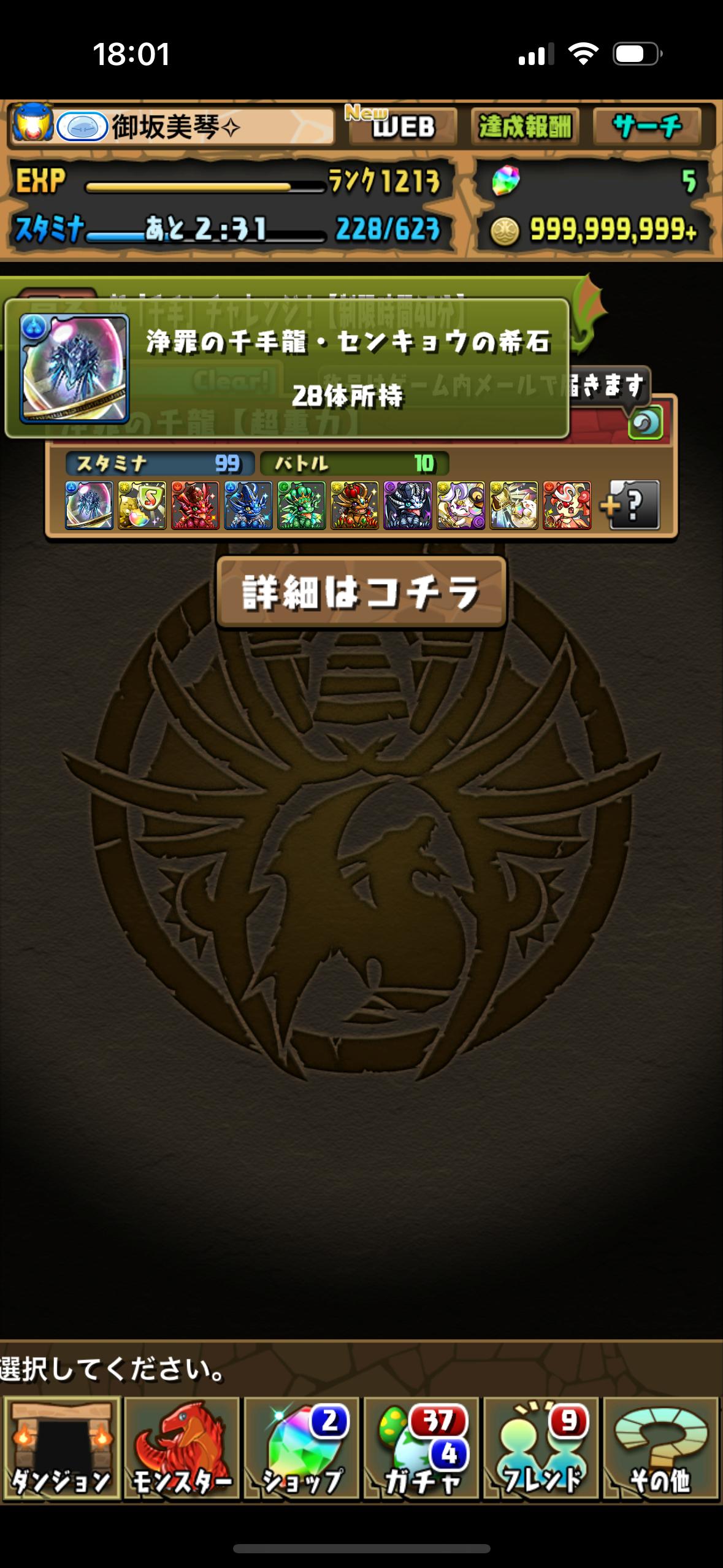
Task: Open the その他 tab
Action: coord(660,1448)
